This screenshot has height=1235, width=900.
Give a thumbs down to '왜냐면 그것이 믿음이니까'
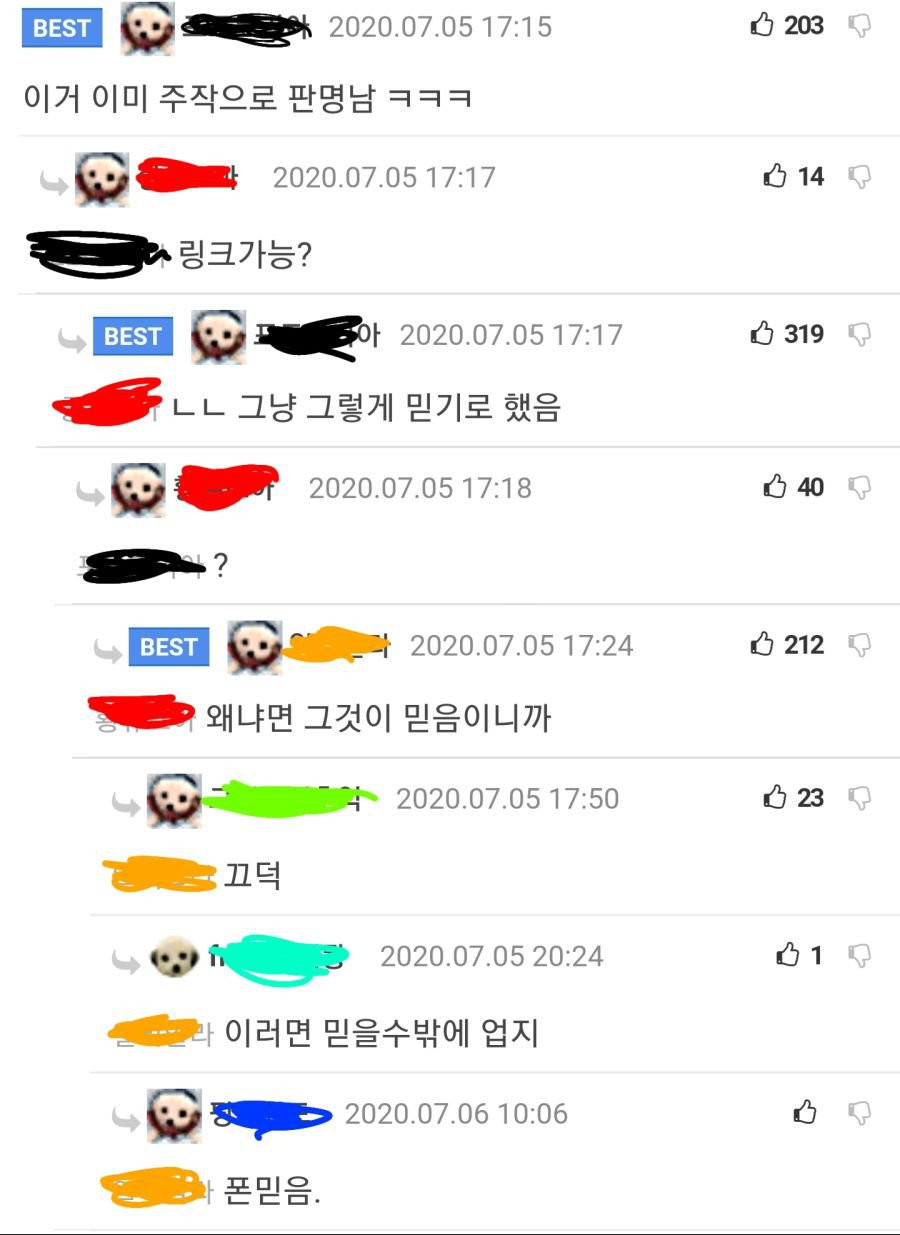(x=859, y=645)
